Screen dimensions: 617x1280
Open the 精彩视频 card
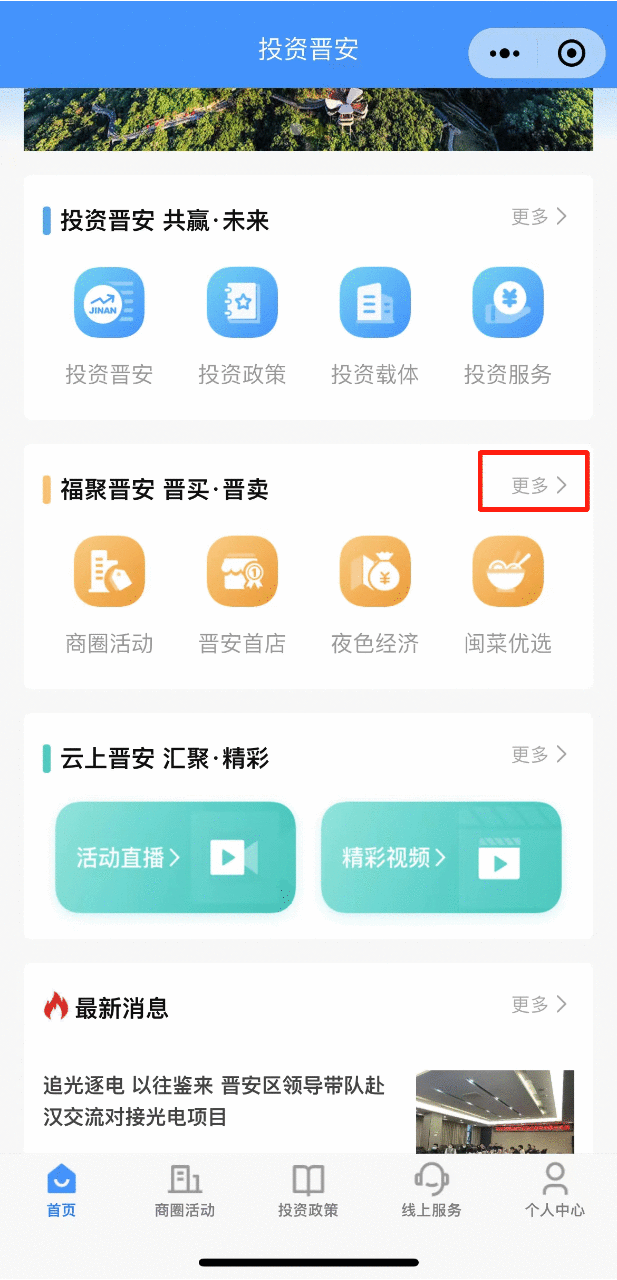click(x=441, y=857)
